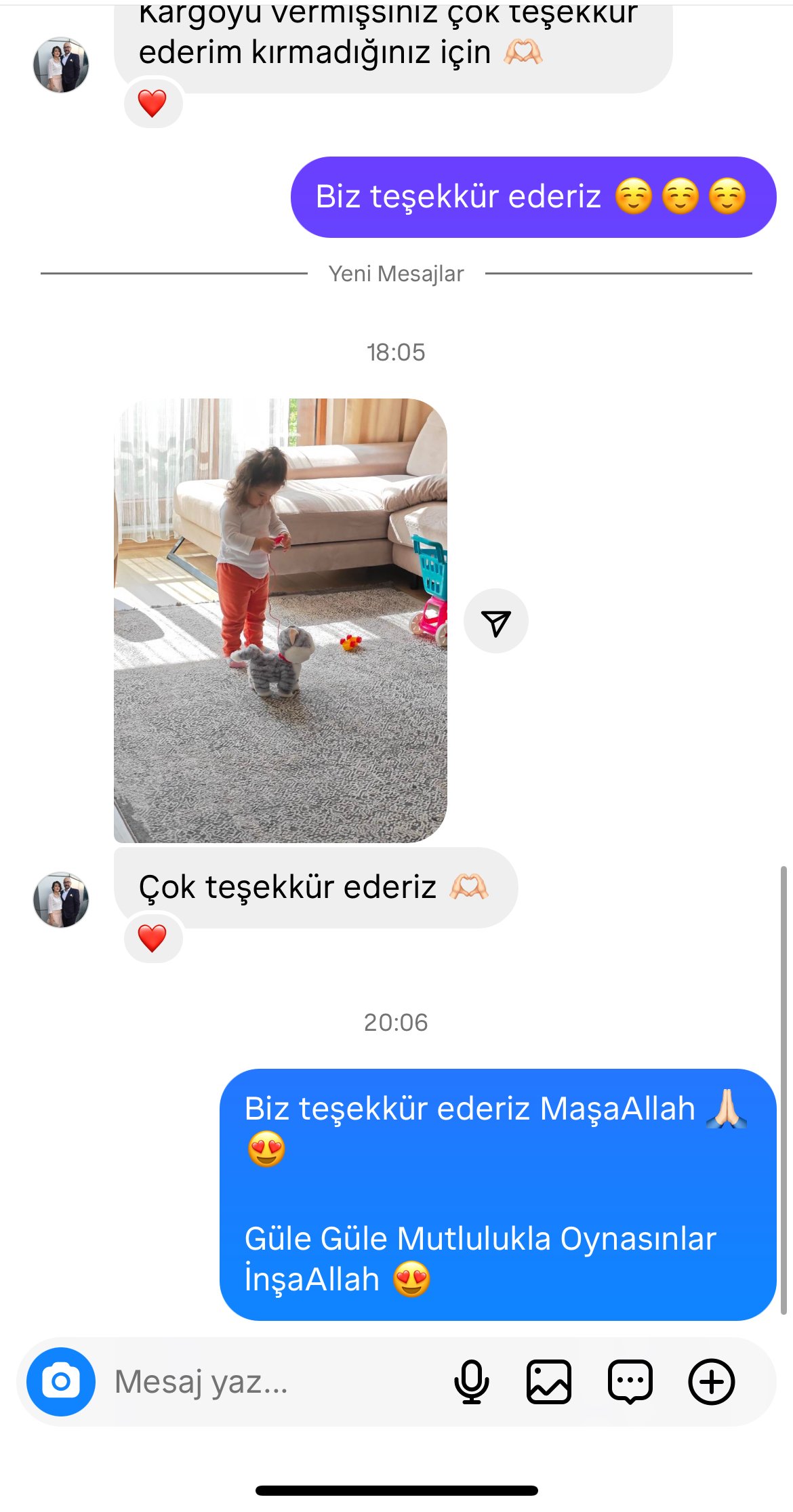Open the sticker/GIF chat bubble icon

pyautogui.click(x=630, y=1381)
